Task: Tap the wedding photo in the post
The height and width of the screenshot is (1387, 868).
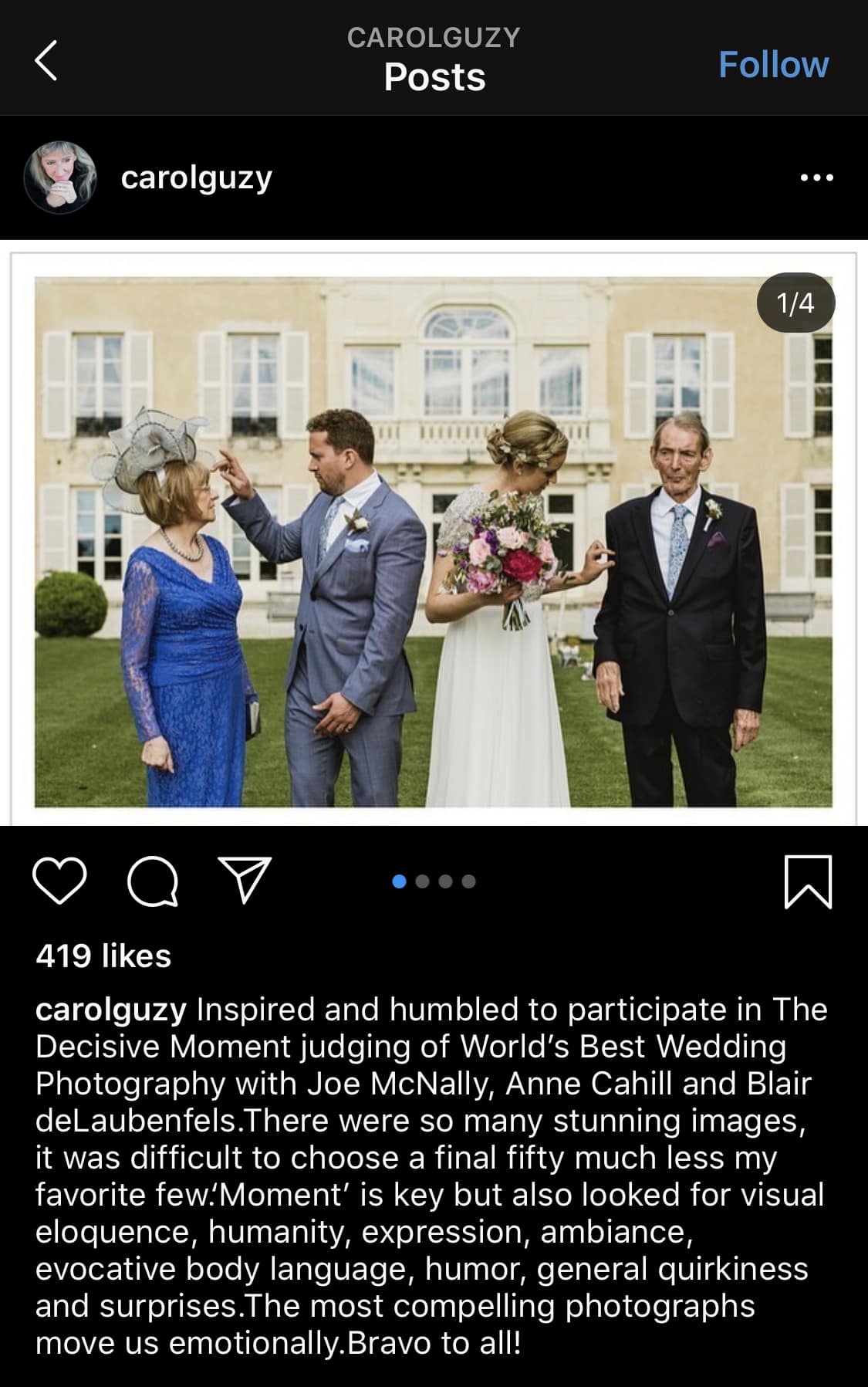Action: (x=433, y=540)
